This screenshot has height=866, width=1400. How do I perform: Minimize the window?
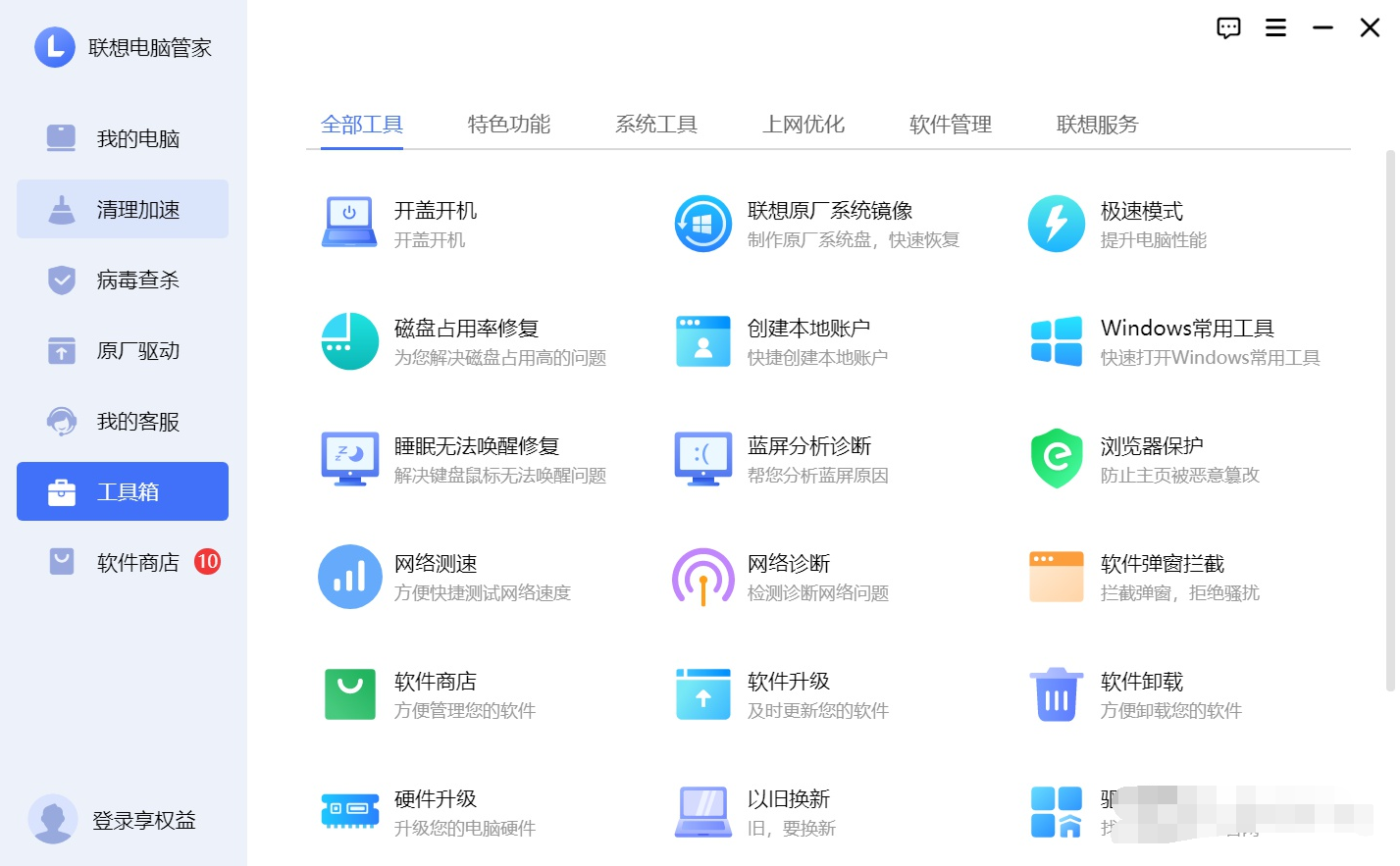pos(1322,27)
